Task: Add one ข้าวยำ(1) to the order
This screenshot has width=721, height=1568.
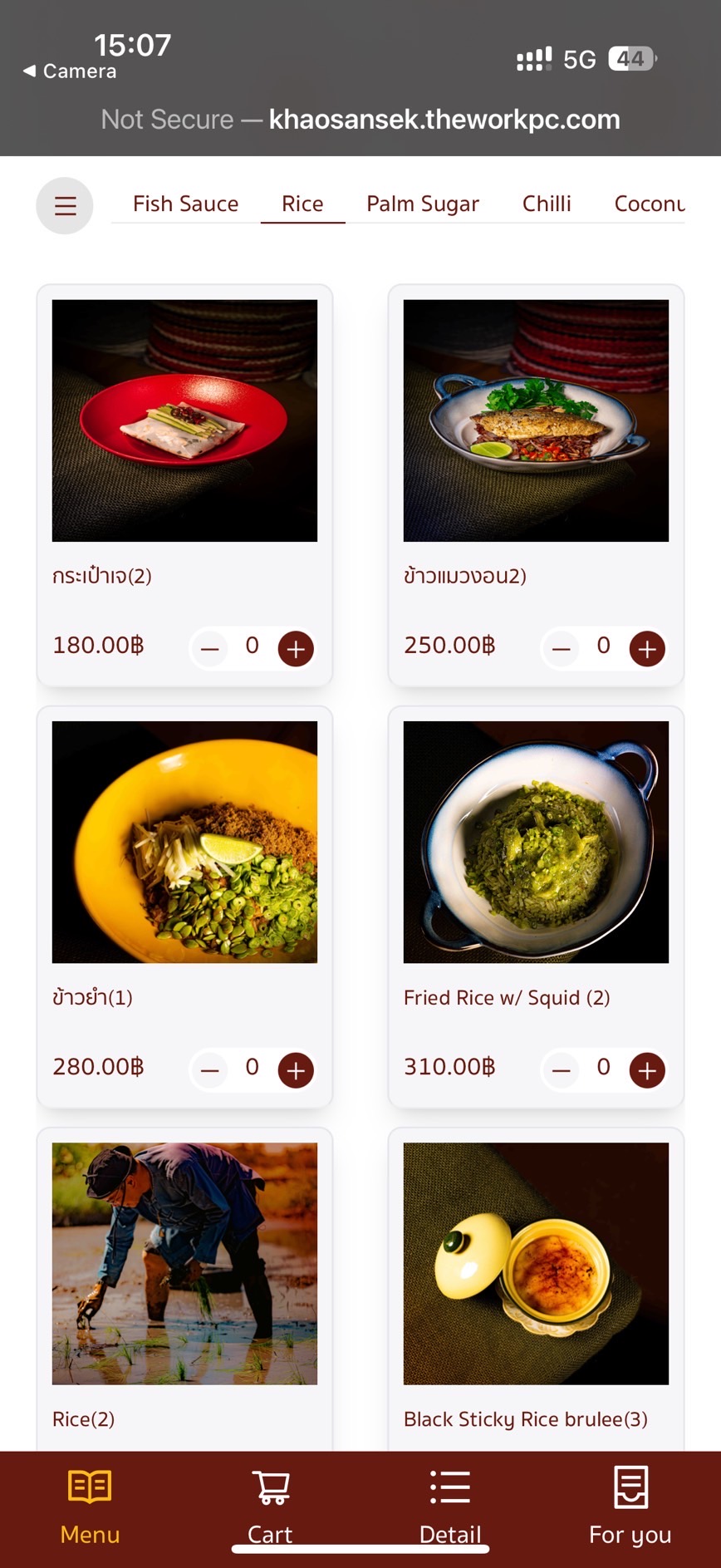Action: (296, 1070)
